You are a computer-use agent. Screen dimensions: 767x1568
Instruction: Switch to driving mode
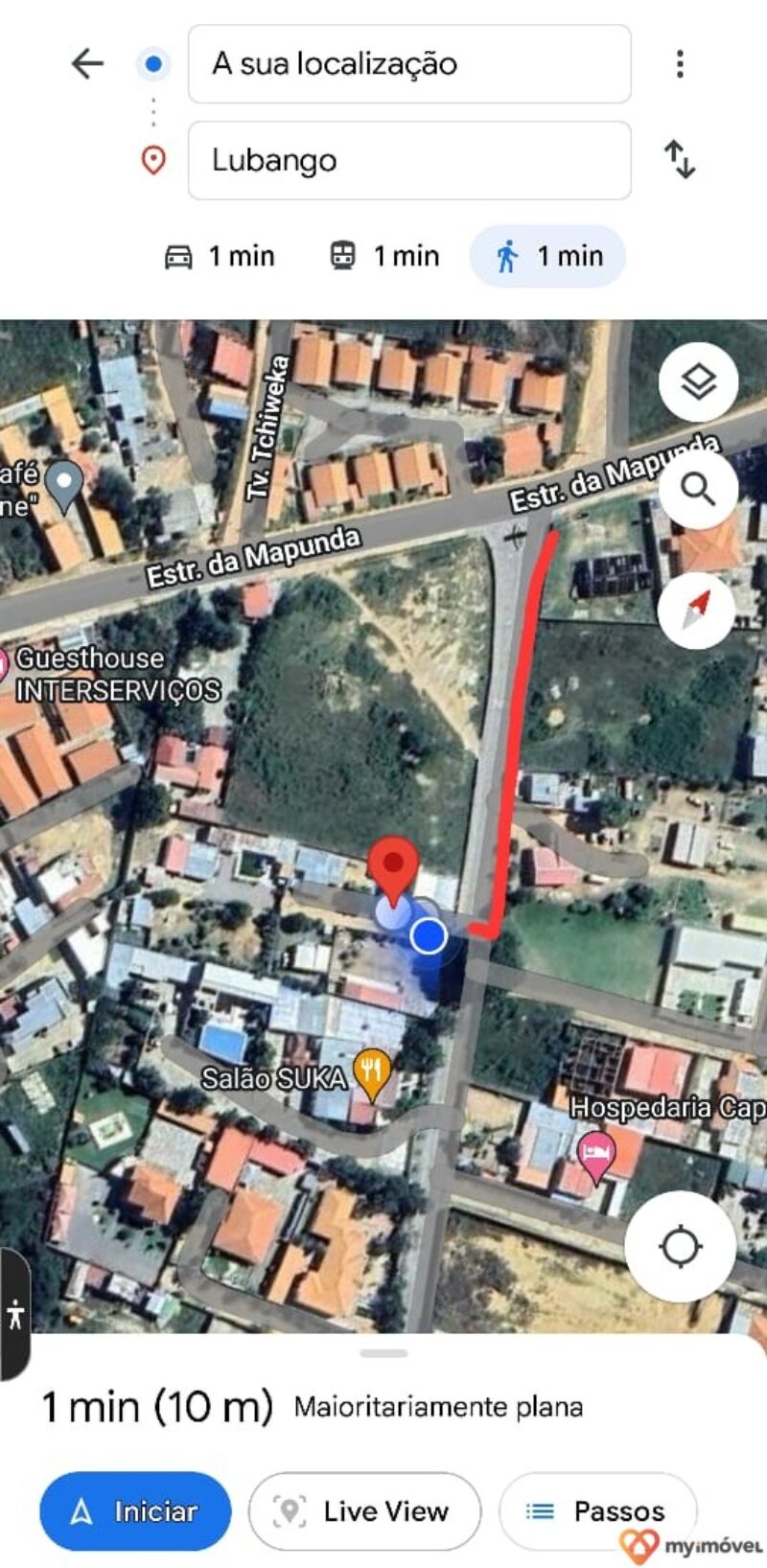220,256
